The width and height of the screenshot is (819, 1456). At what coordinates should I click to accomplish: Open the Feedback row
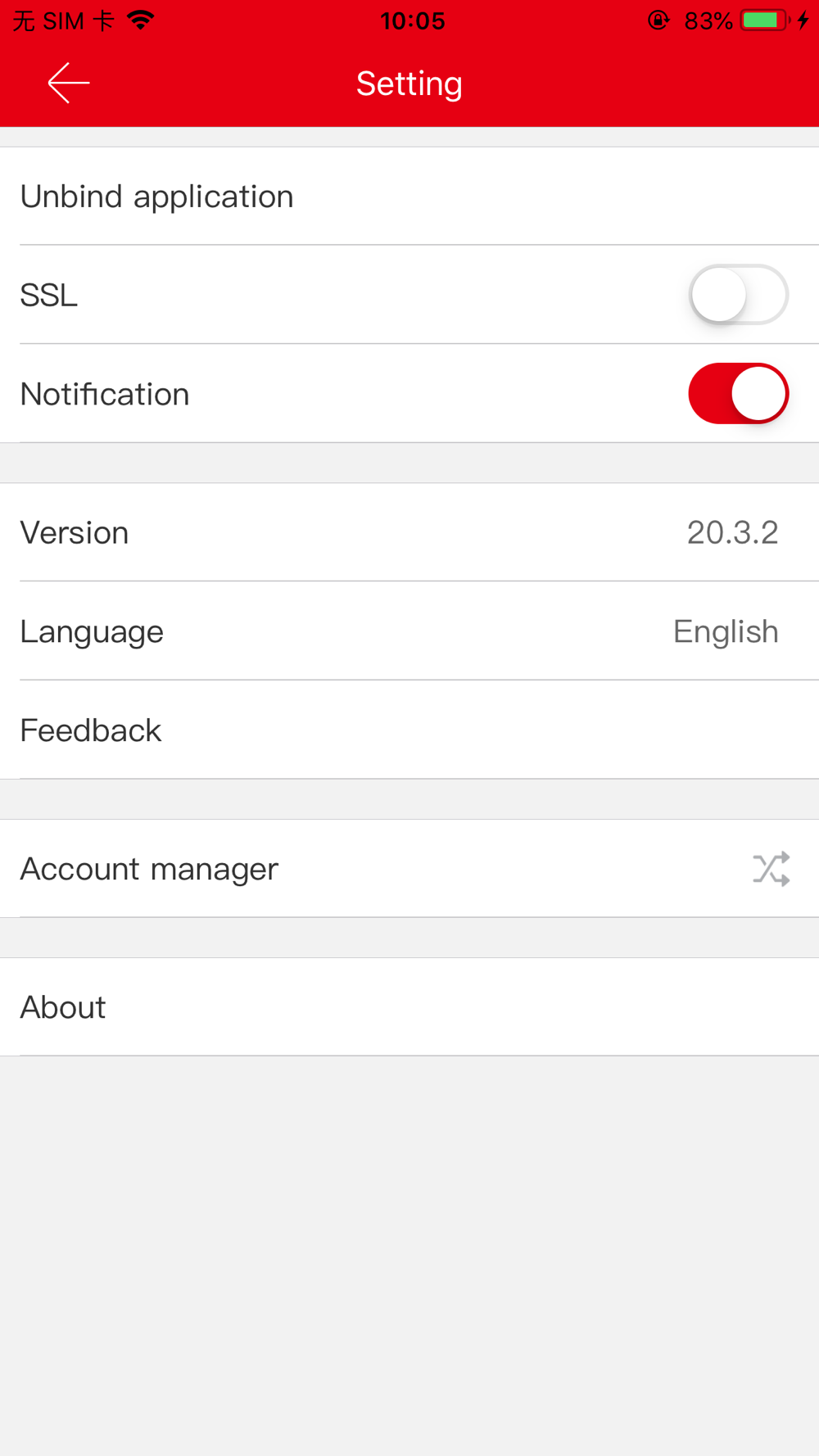409,730
